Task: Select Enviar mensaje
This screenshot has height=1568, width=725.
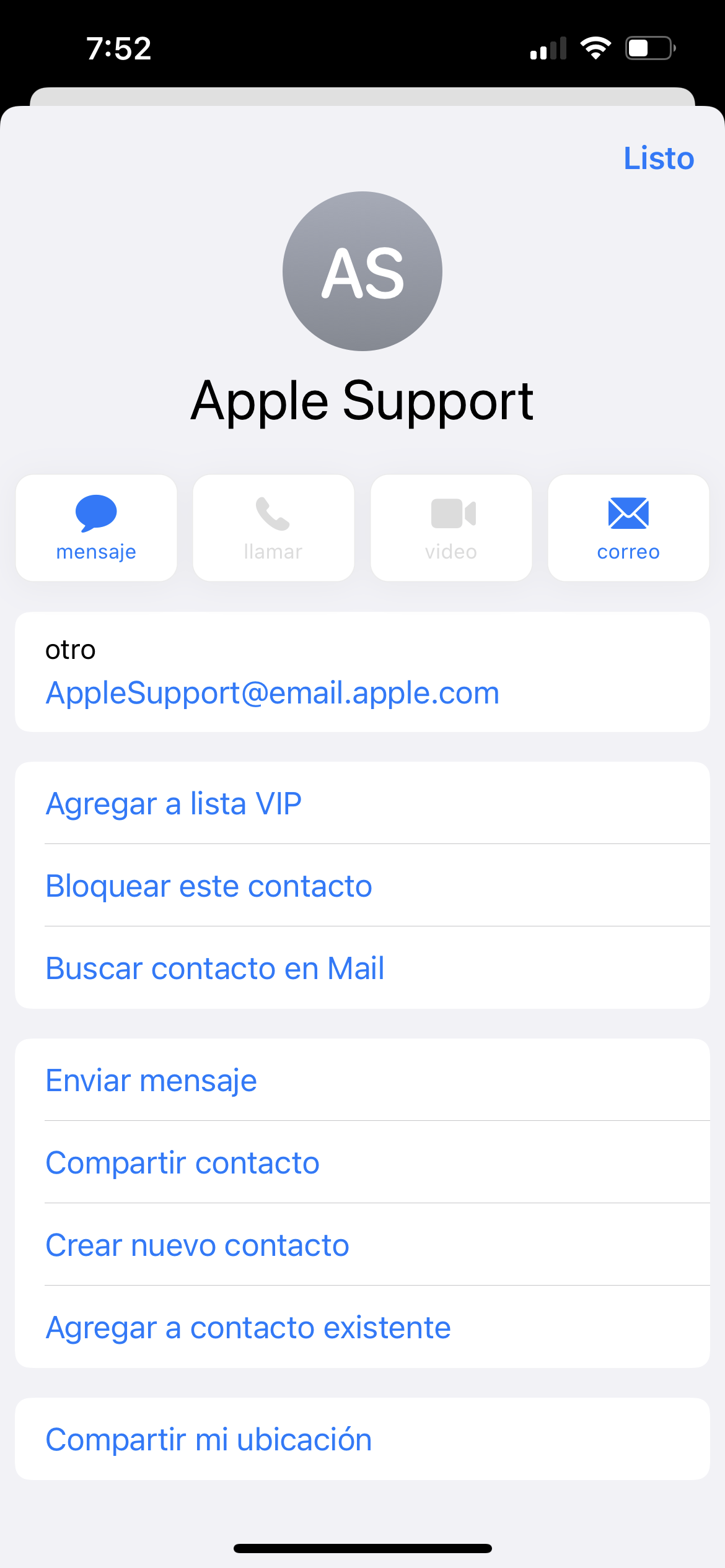Action: (151, 1081)
